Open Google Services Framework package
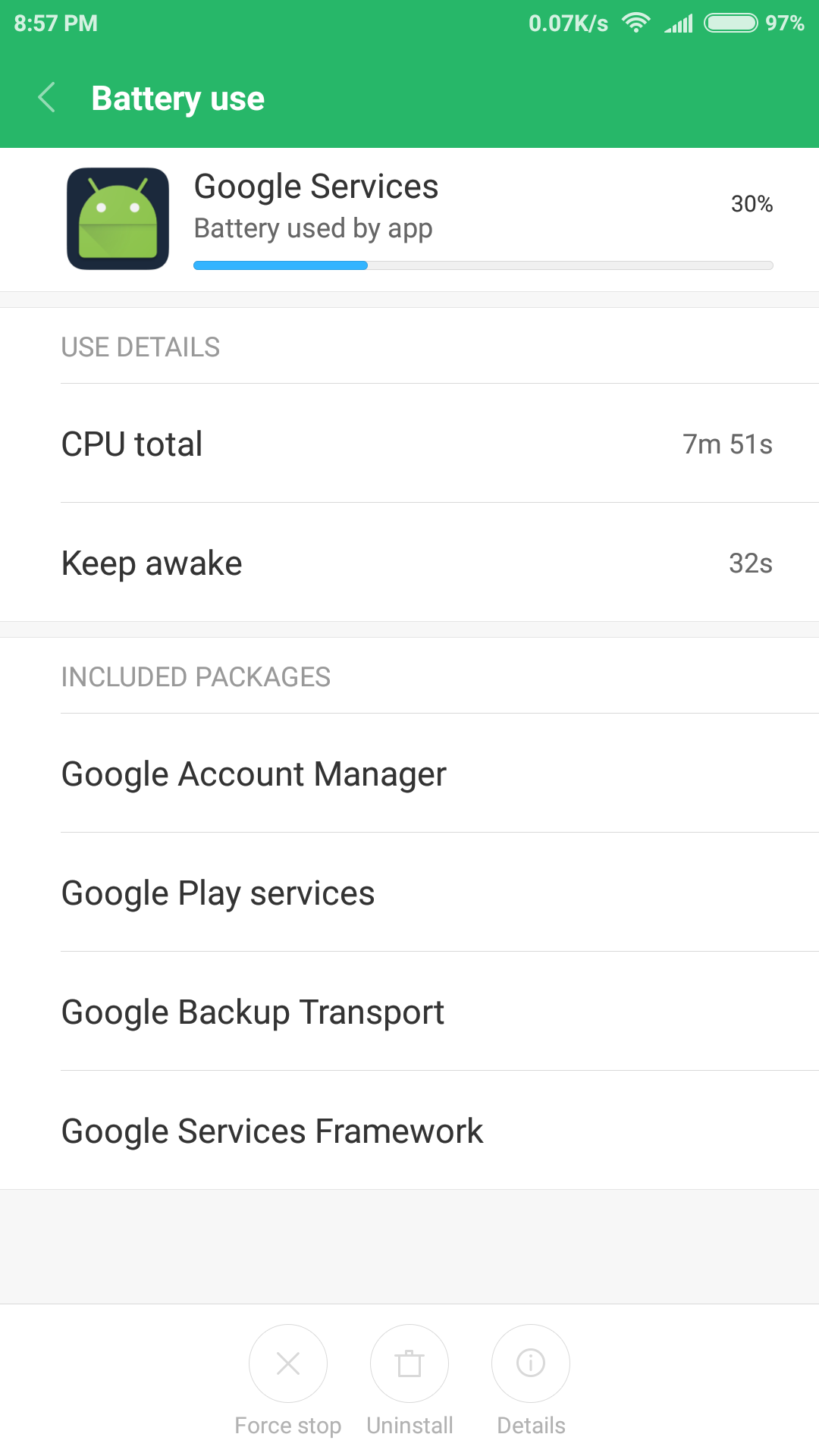 409,1131
